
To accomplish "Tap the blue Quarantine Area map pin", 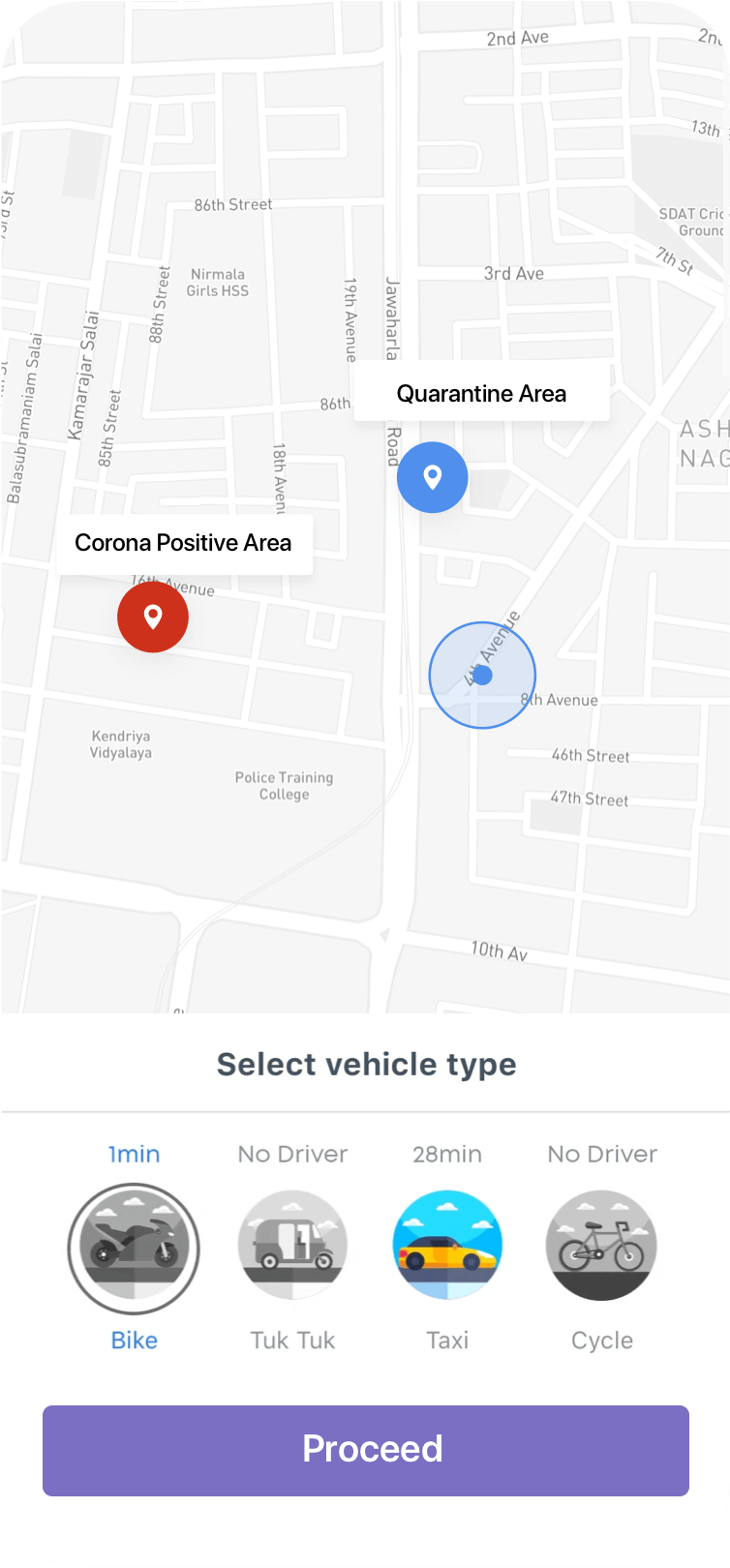I will 433,477.
